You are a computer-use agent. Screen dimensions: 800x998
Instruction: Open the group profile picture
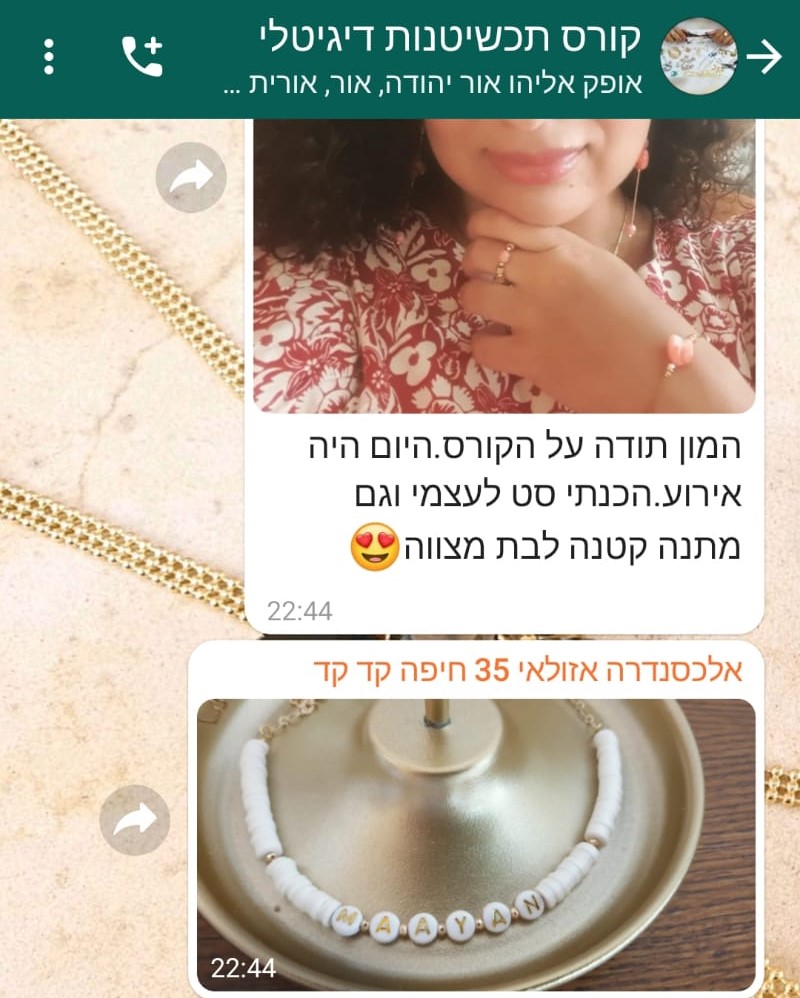point(699,57)
